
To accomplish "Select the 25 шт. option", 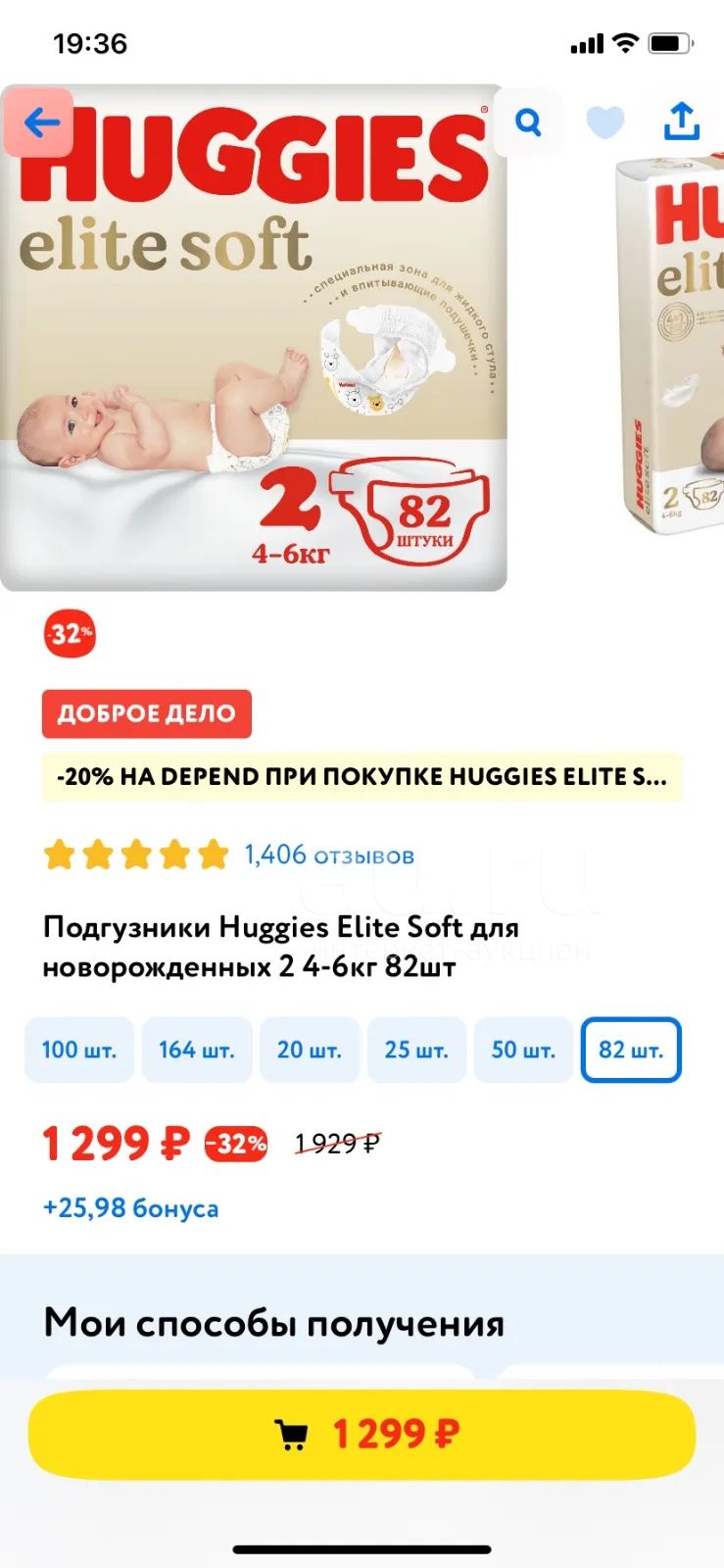I will (x=416, y=1050).
